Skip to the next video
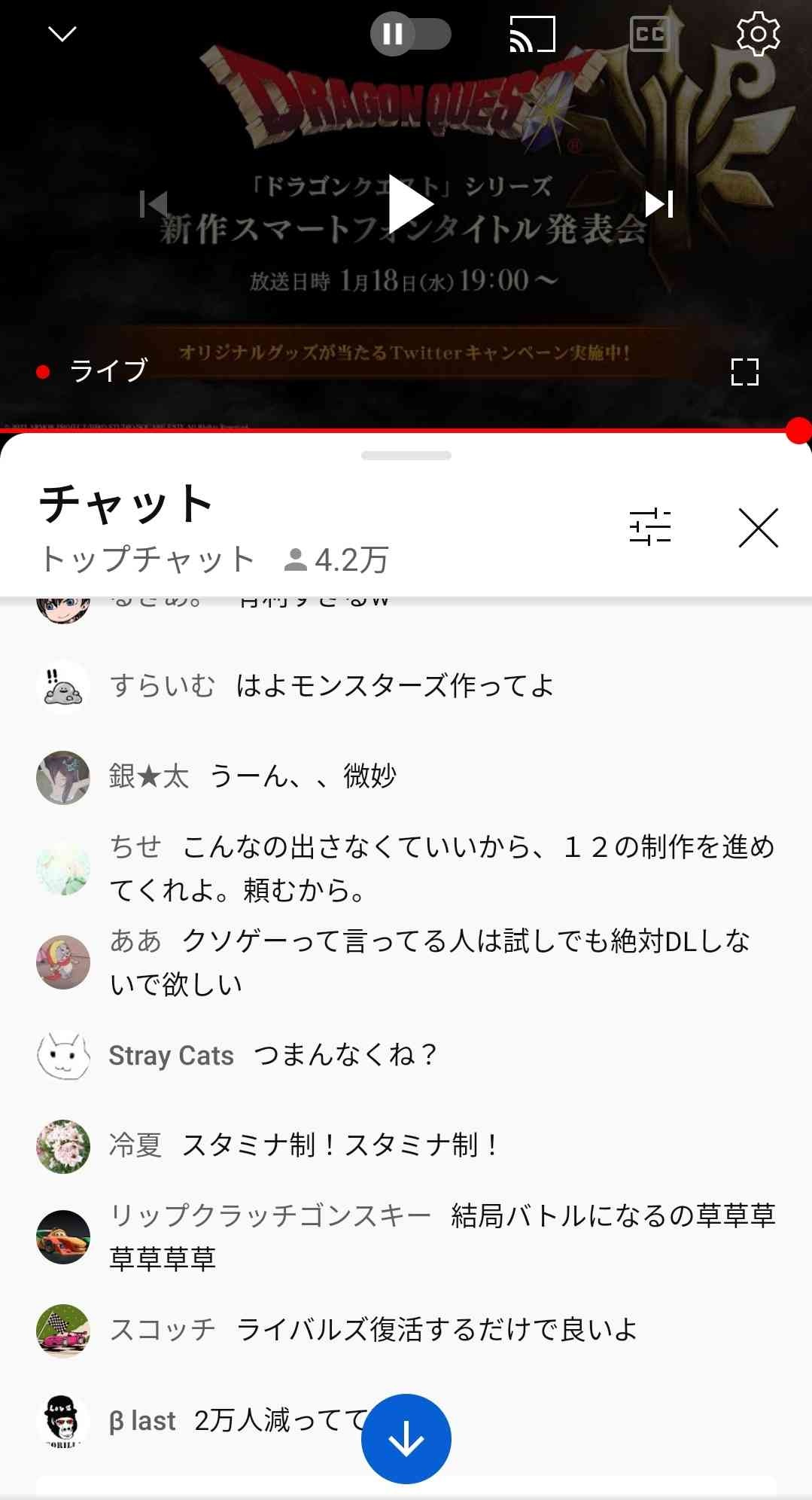812x1500 pixels. tap(658, 204)
